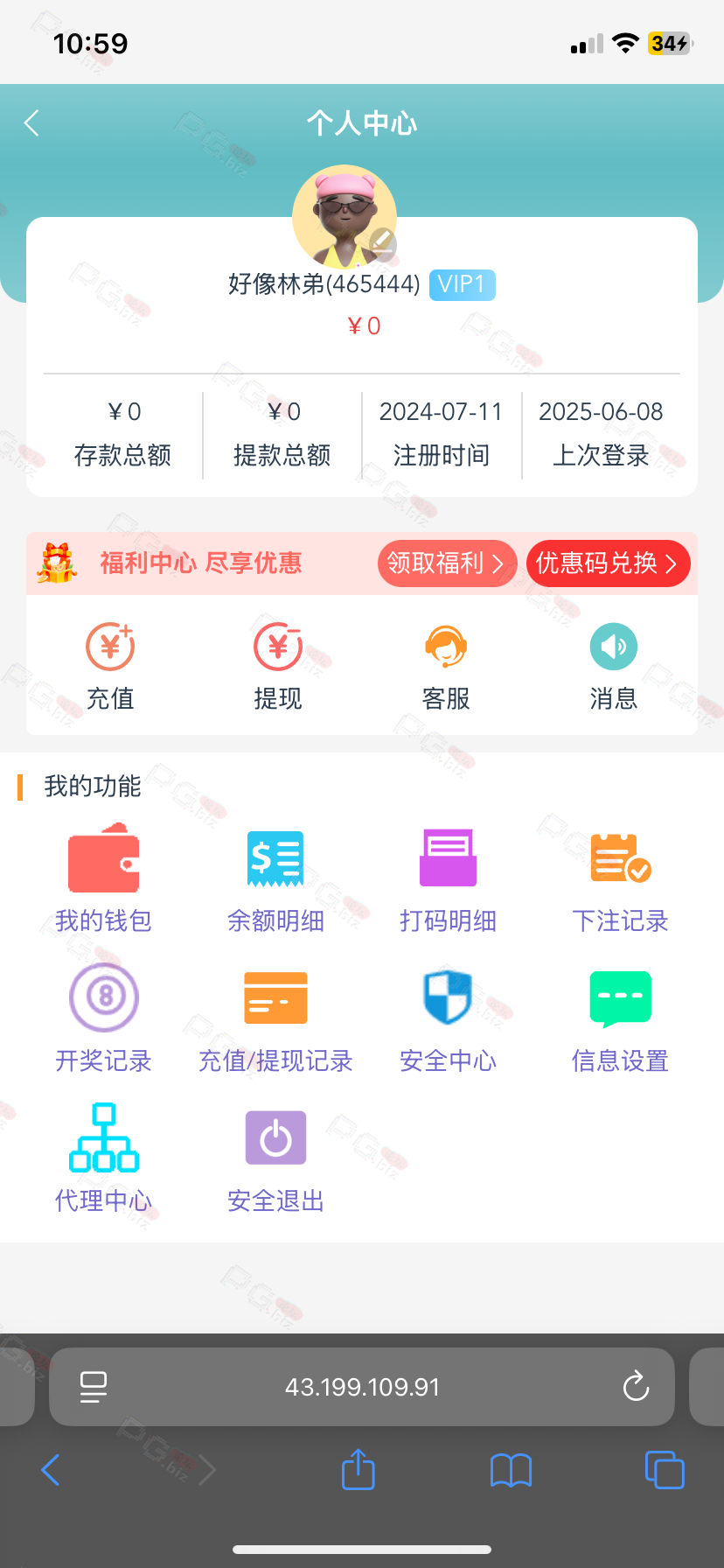Screen dimensions: 724x1568
Task: Edit the profile avatar
Action: pos(382,242)
